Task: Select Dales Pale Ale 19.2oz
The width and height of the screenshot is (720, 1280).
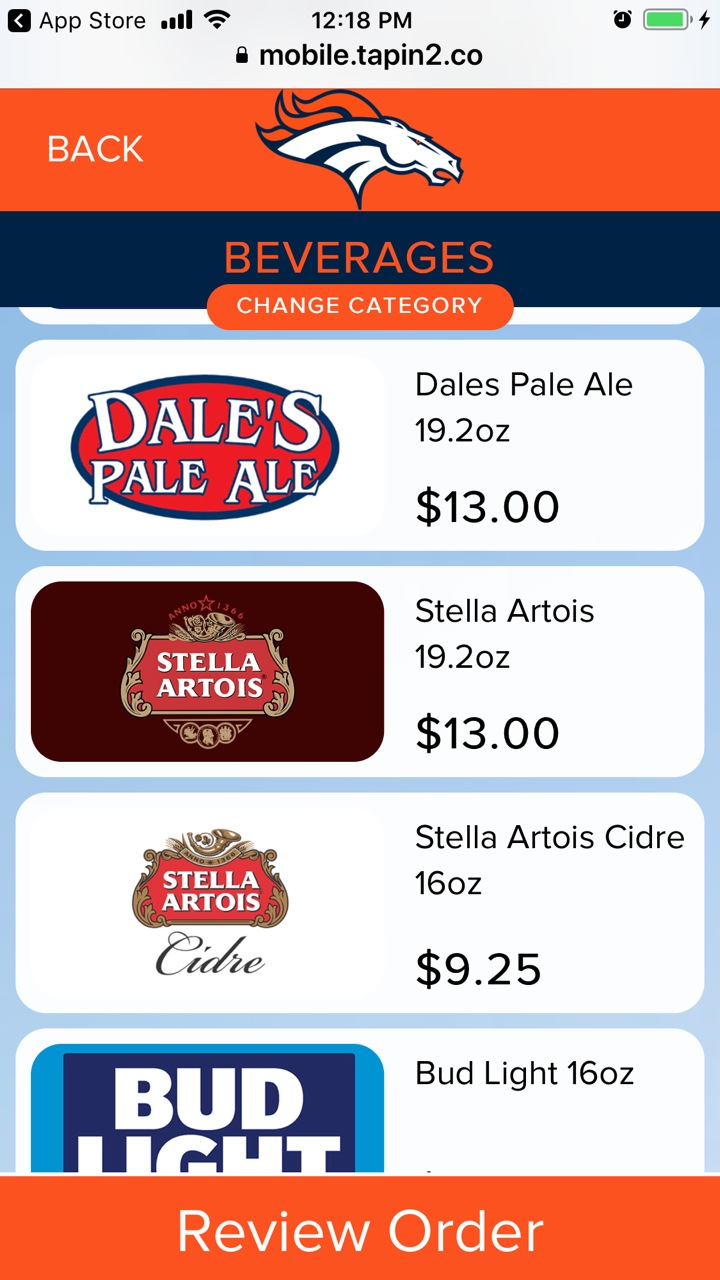Action: [360, 445]
